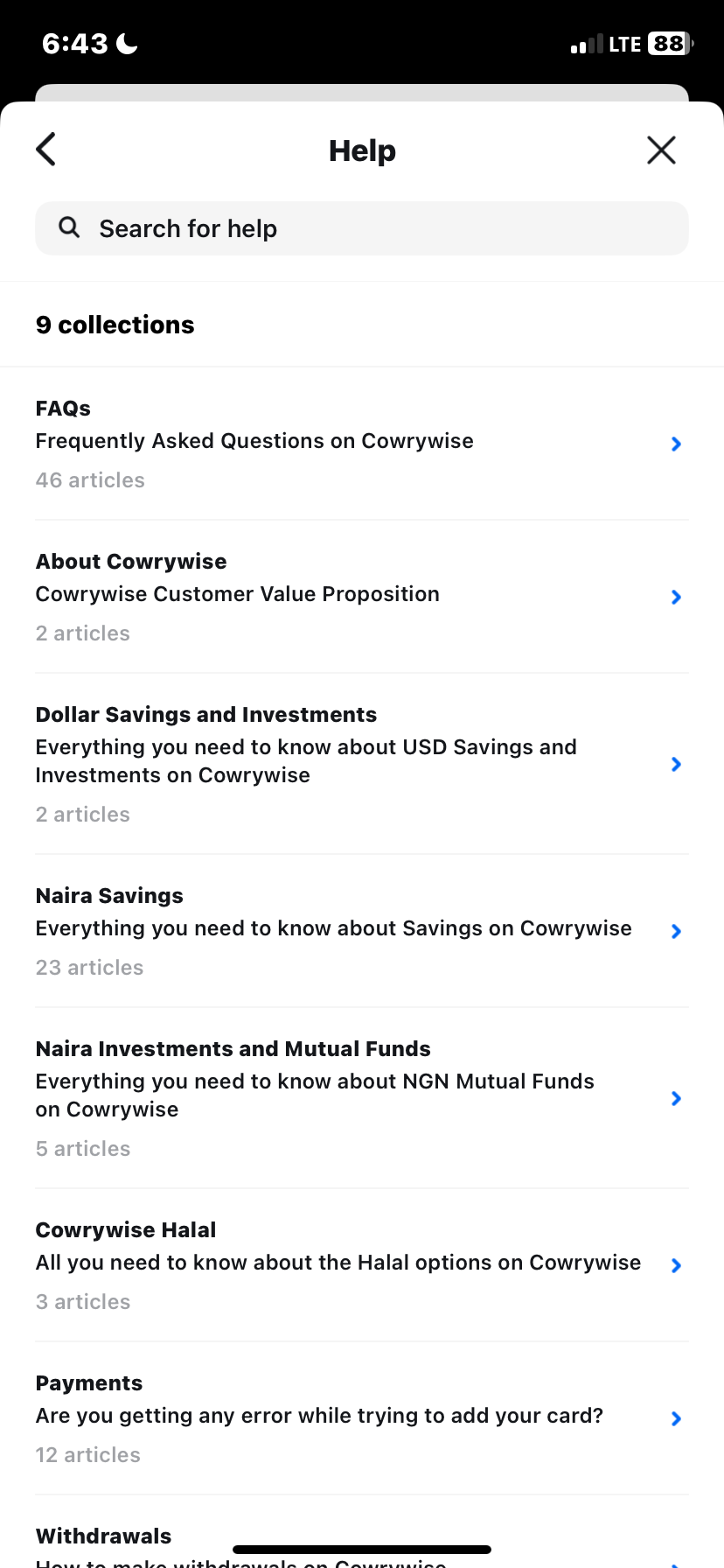Tap the battery indicator in status bar
The height and width of the screenshot is (1568, 724).
[667, 43]
